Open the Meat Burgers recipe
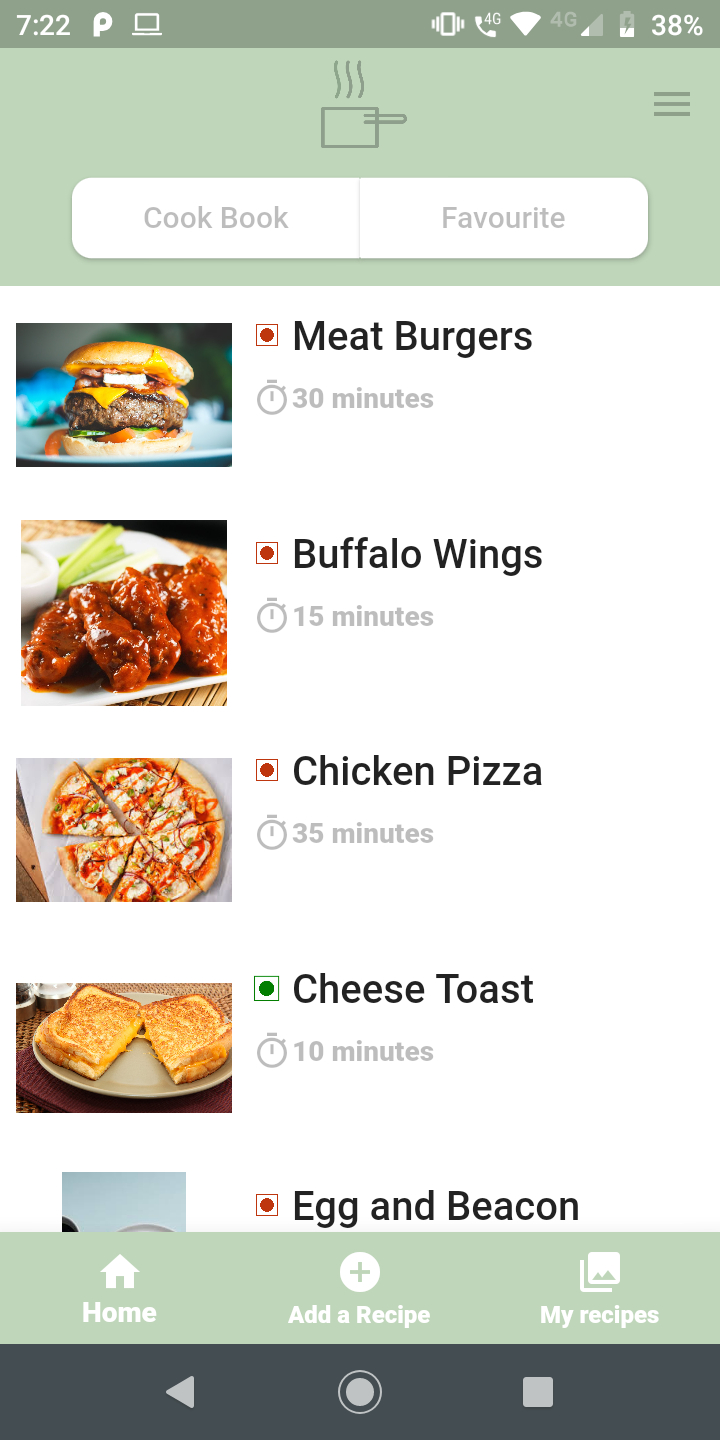Image resolution: width=720 pixels, height=1440 pixels. pos(412,337)
